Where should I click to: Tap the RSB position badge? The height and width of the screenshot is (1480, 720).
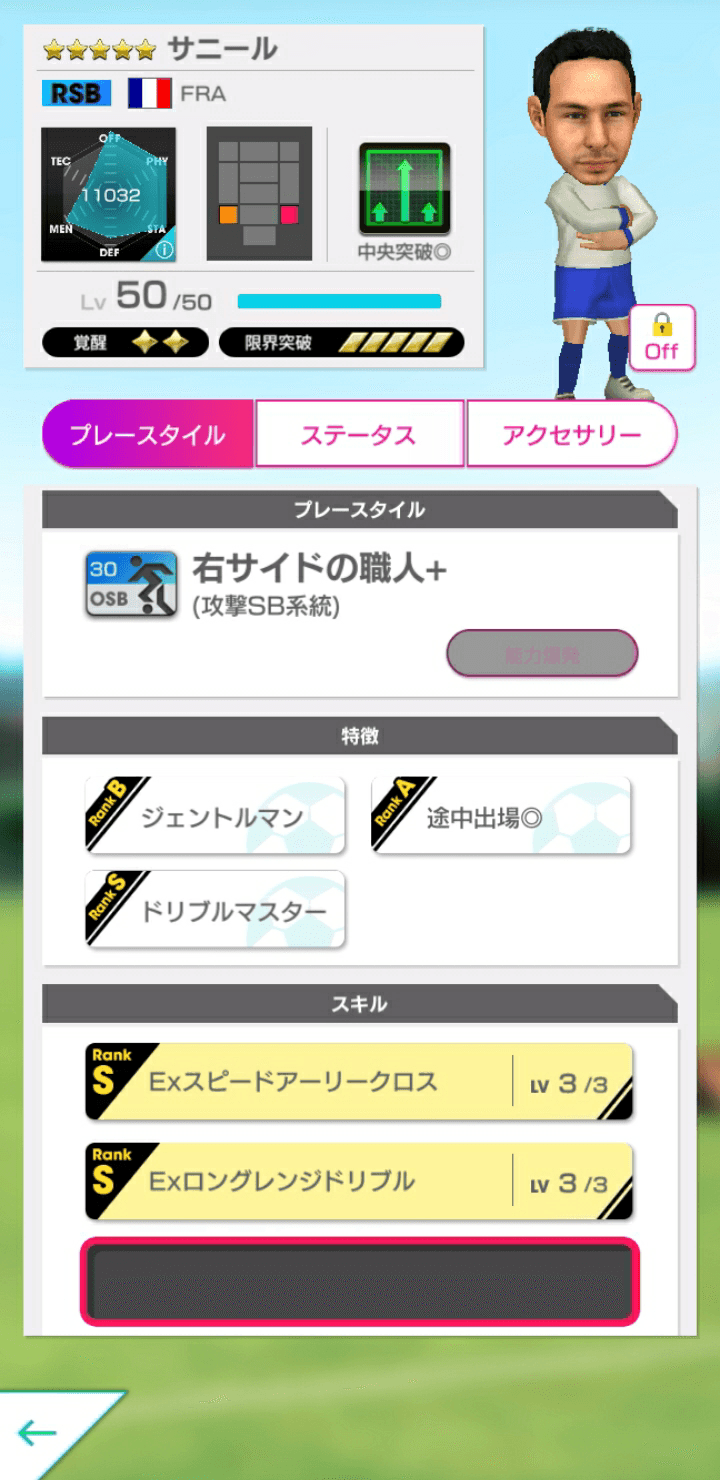pos(76,92)
